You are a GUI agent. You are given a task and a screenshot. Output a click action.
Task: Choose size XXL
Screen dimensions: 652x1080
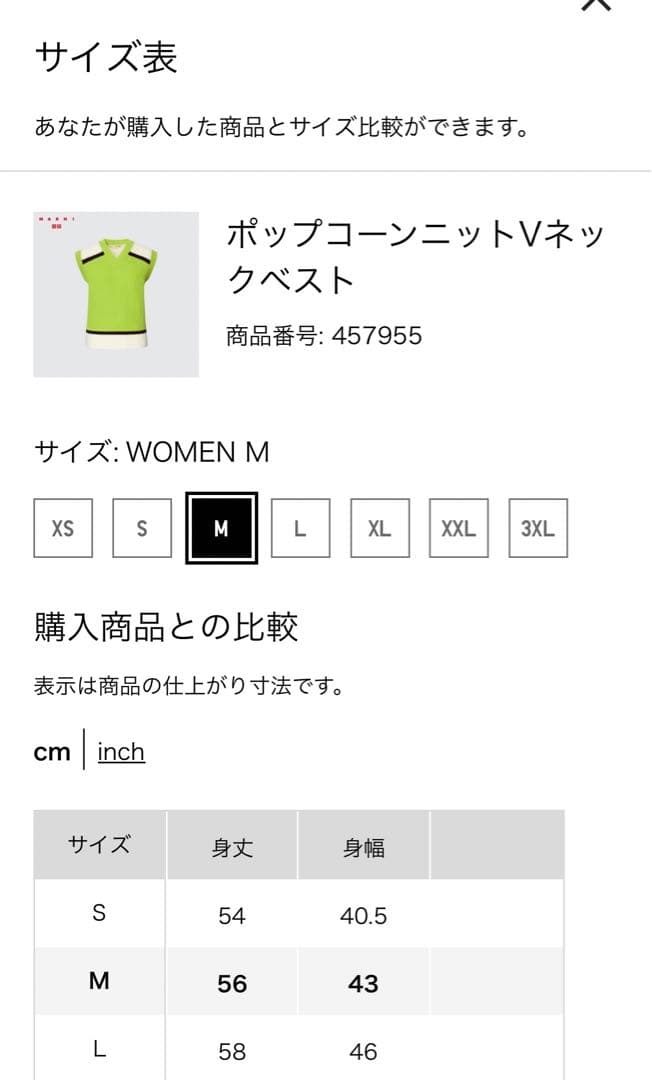(458, 528)
